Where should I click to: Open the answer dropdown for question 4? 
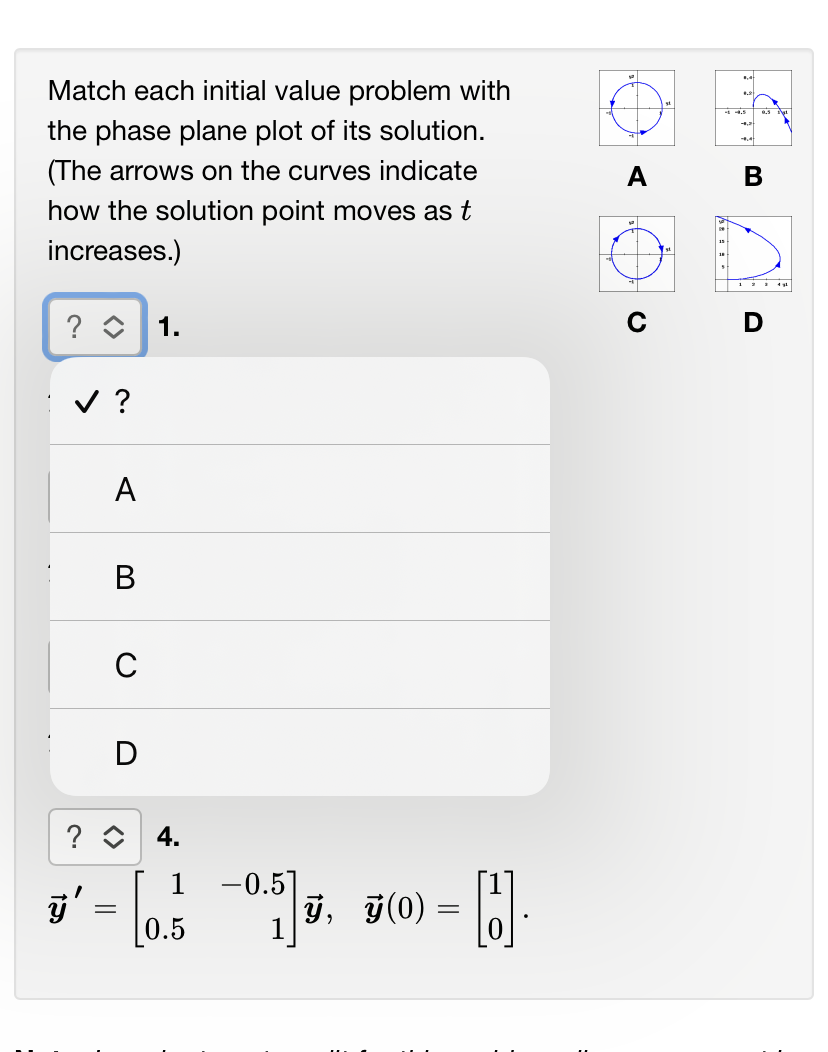[x=95, y=837]
